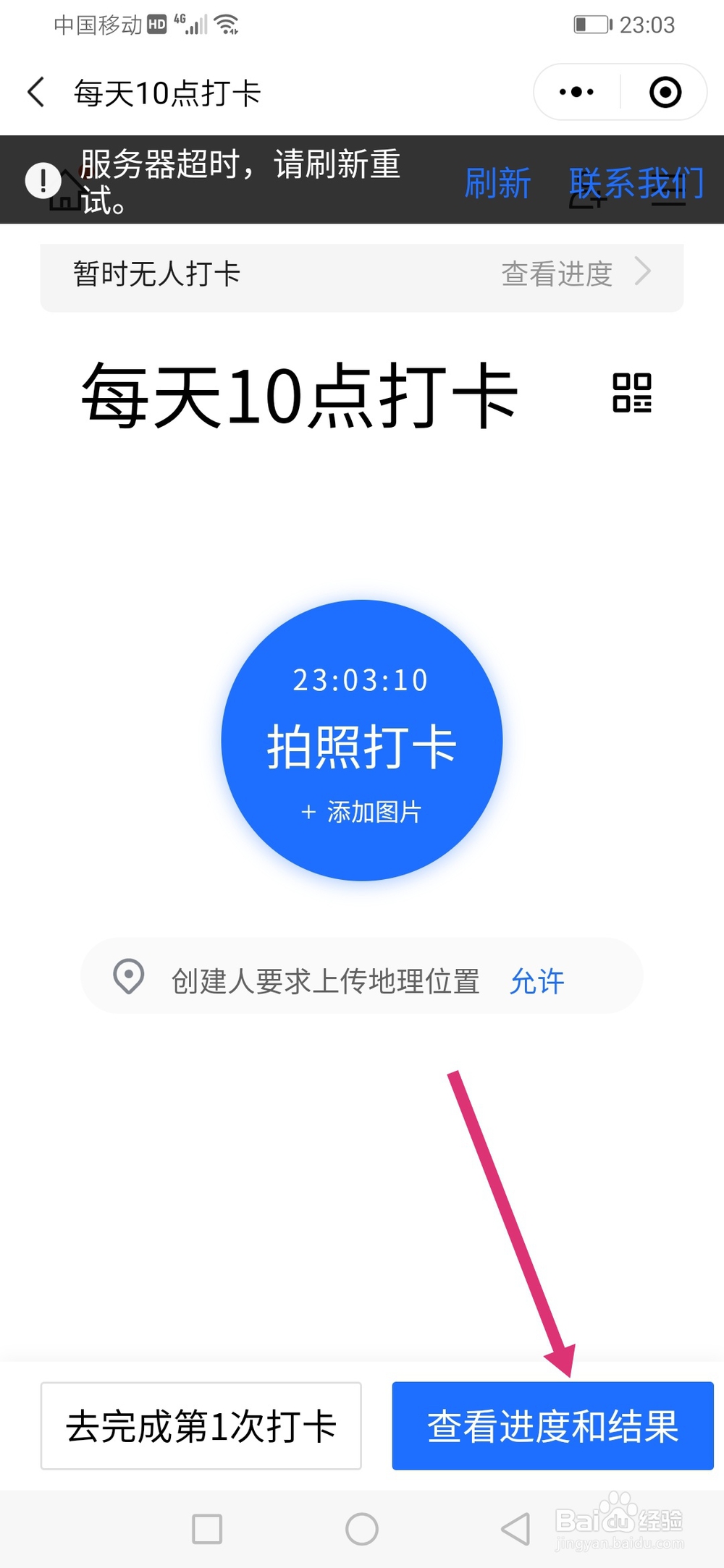This screenshot has width=724, height=1568.
Task: Open 联系我们 to contact support
Action: pos(636,183)
